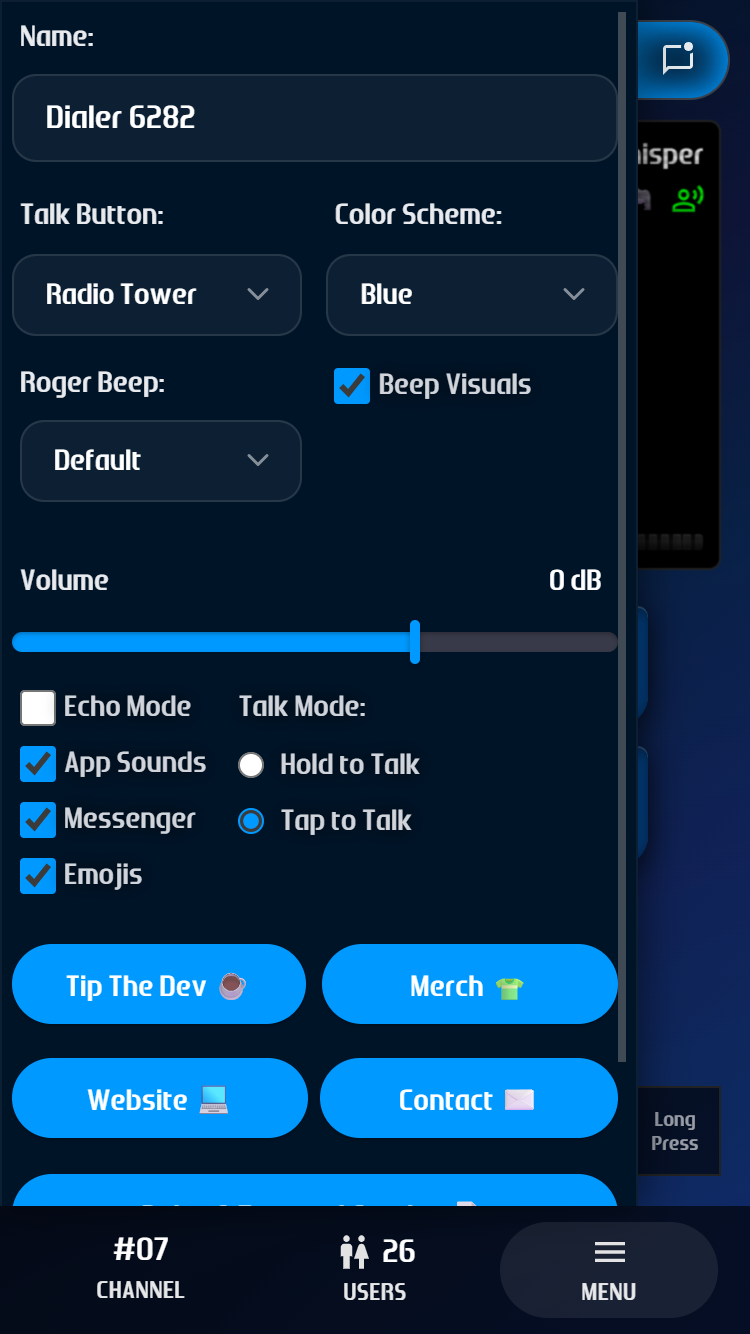The height and width of the screenshot is (1334, 750).
Task: Close the Menu panel
Action: point(608,1270)
